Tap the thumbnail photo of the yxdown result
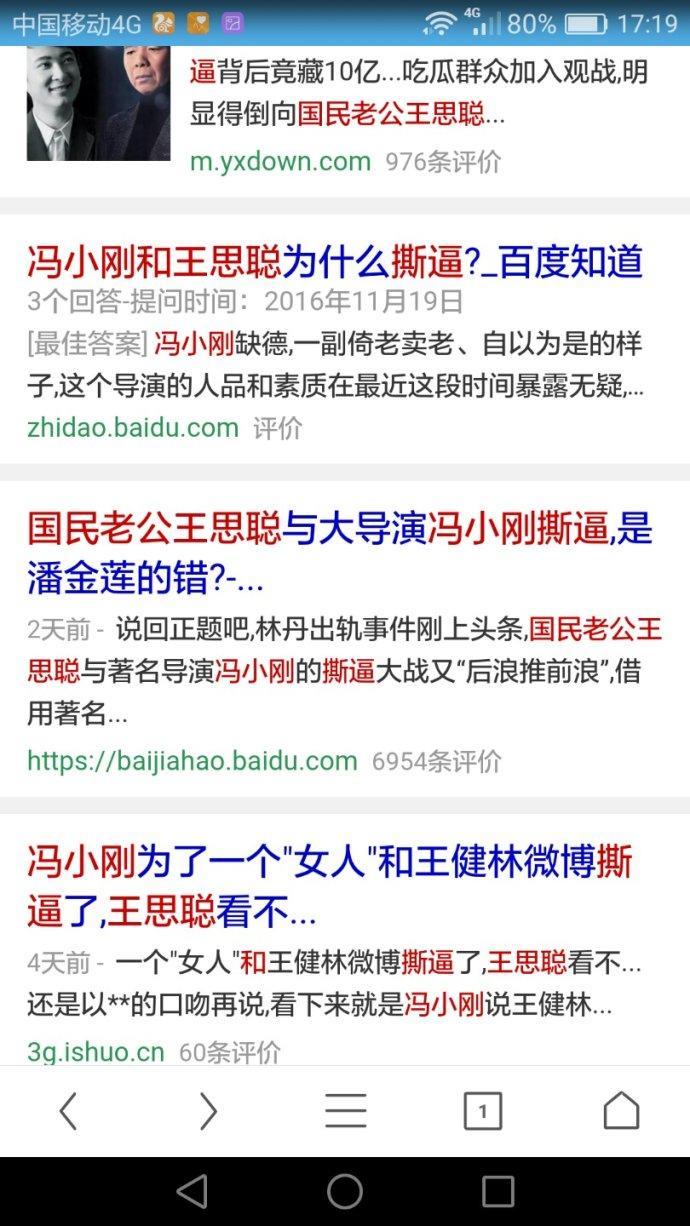The height and width of the screenshot is (1226, 690). (98, 102)
